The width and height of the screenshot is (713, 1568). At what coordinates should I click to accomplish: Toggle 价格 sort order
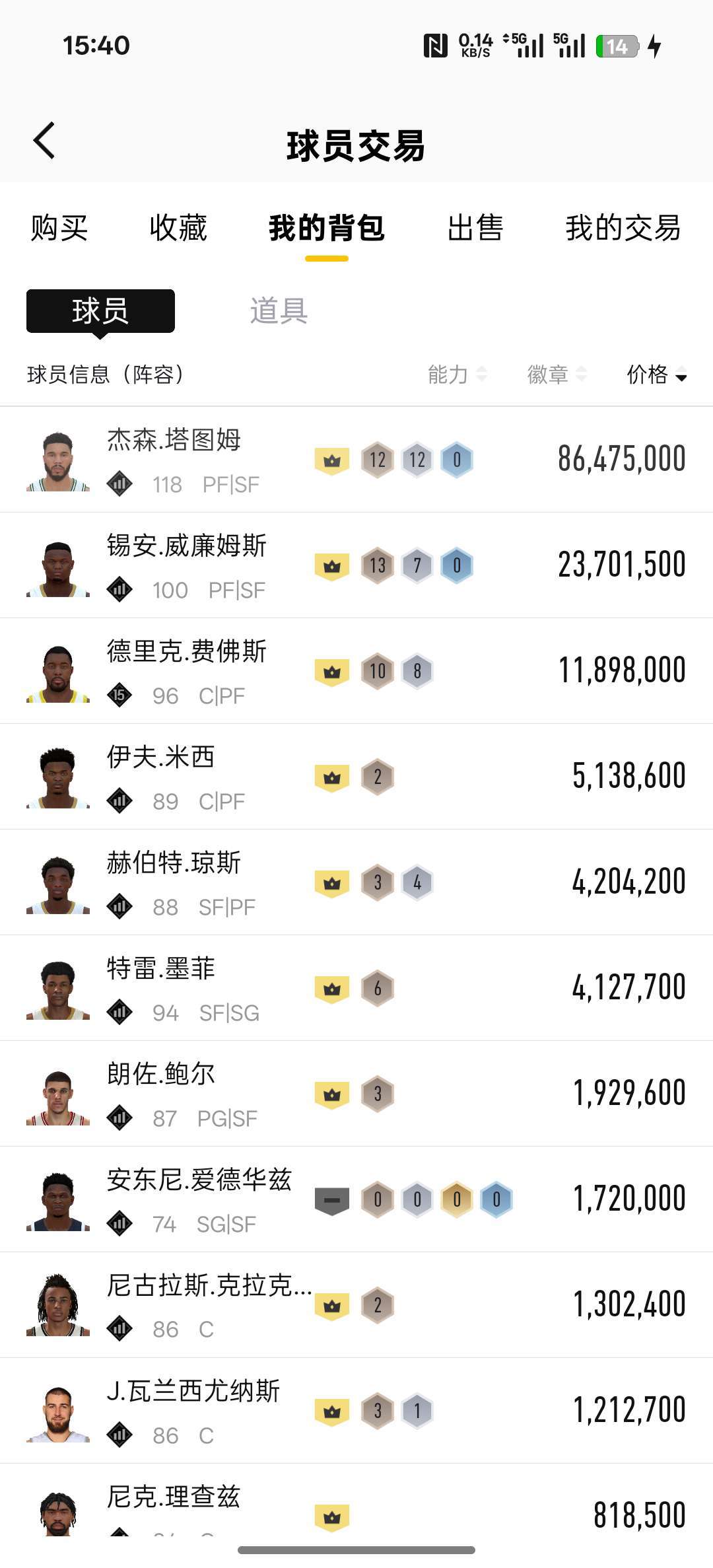pyautogui.click(x=656, y=374)
